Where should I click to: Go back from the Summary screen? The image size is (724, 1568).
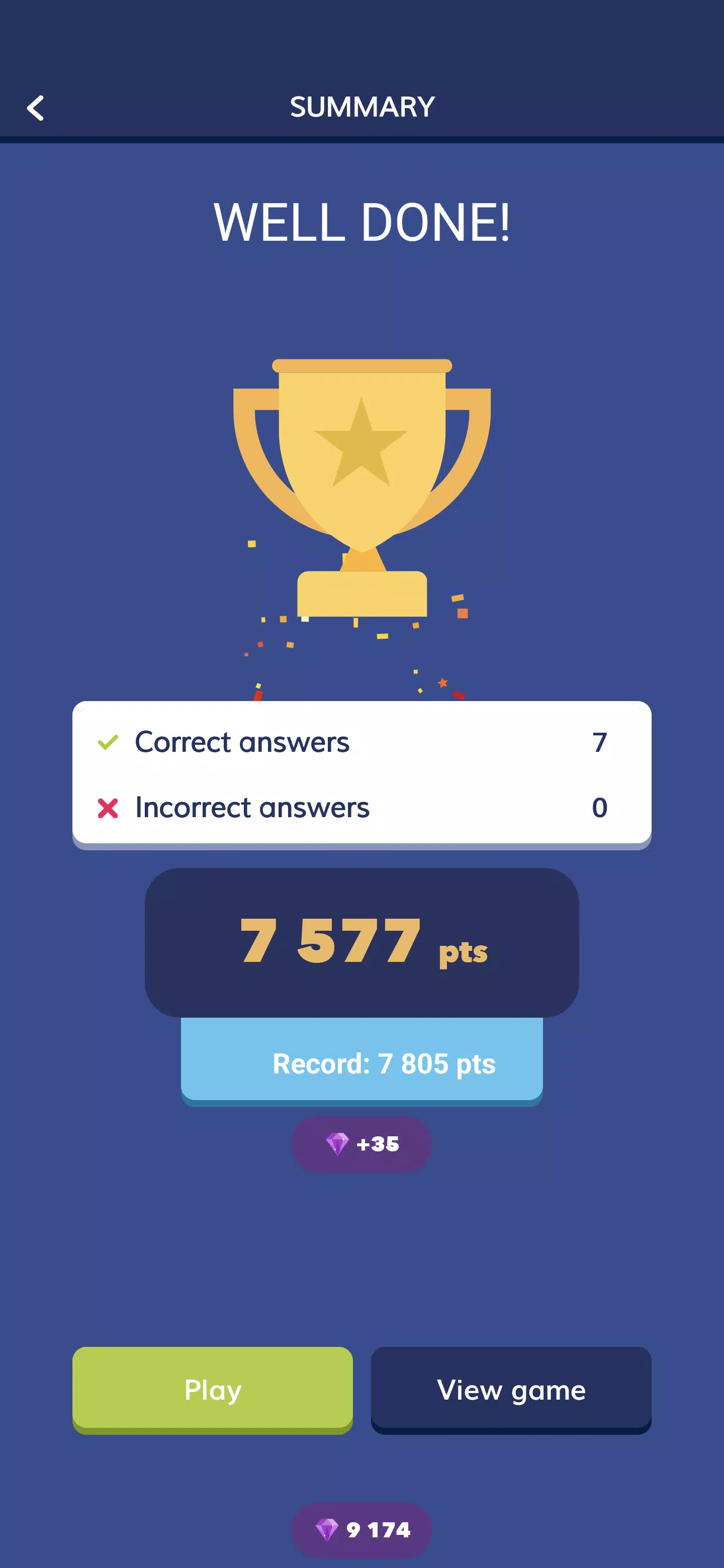(x=36, y=109)
